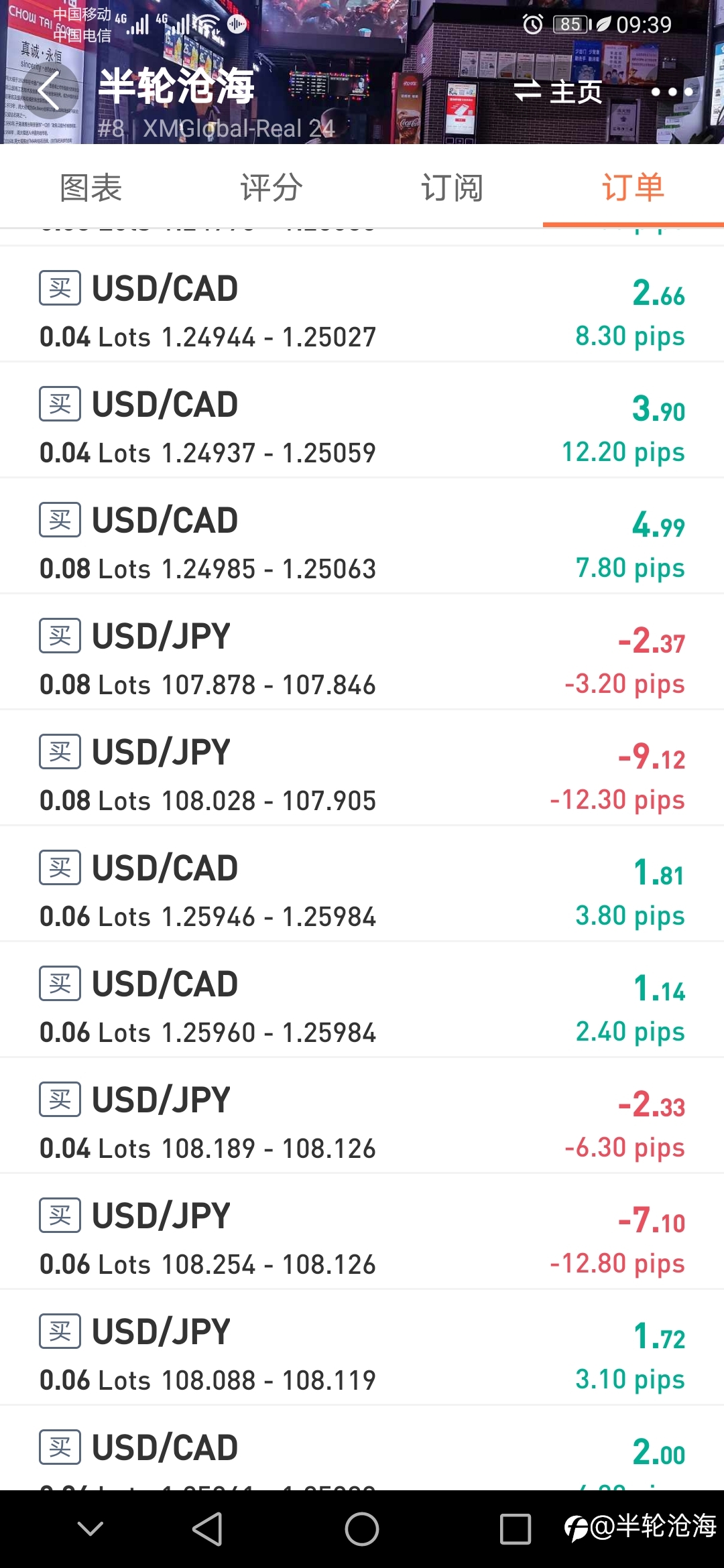724x1568 pixels.
Task: Open the three-dot overflow menu
Action: pyautogui.click(x=672, y=92)
